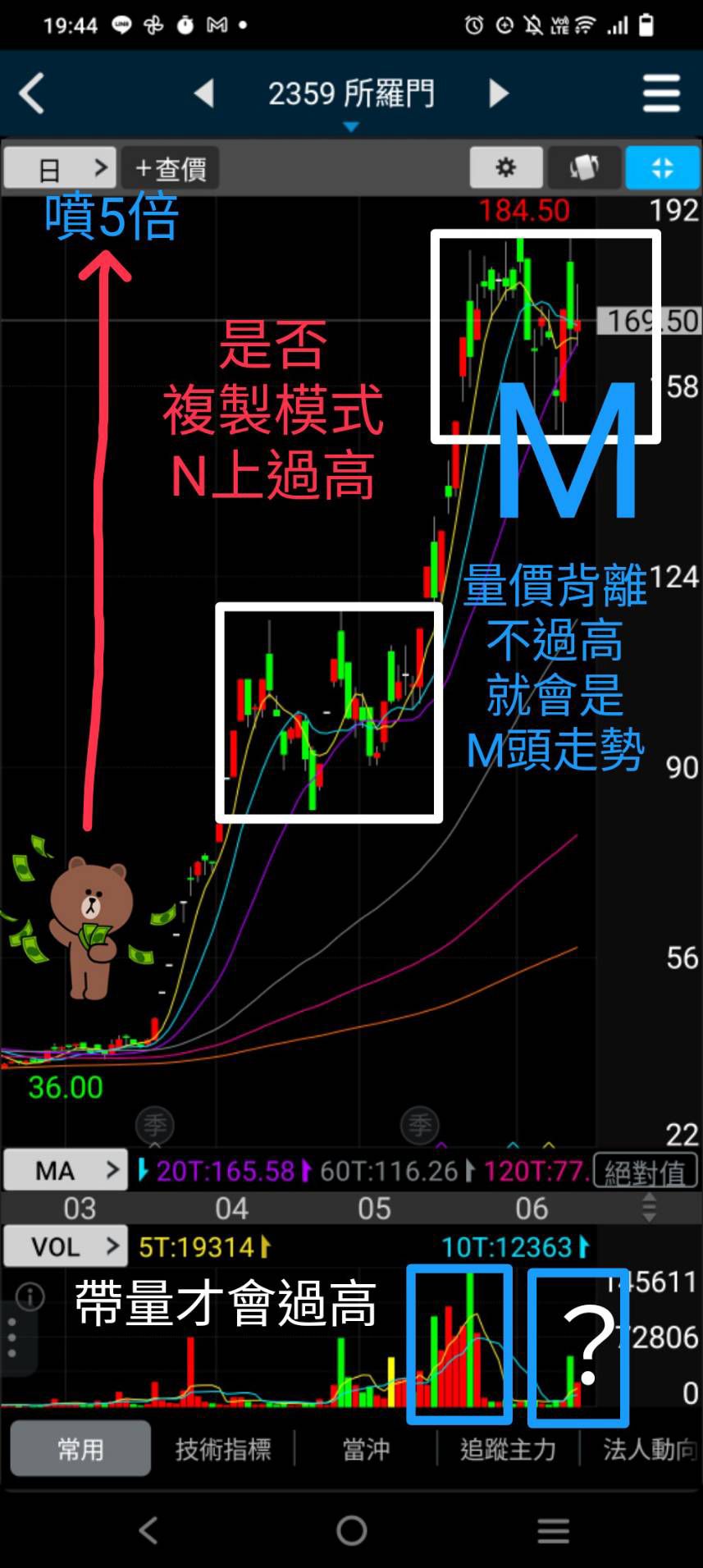Change the 日 chart period
Viewport: 703px width, 1568px height.
[60, 169]
